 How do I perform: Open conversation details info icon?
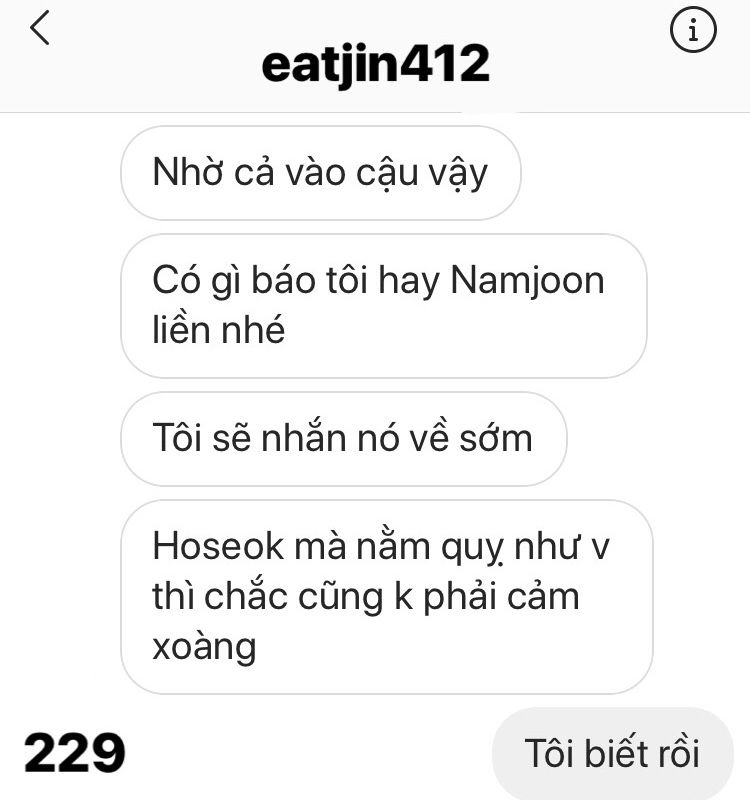[x=692, y=32]
